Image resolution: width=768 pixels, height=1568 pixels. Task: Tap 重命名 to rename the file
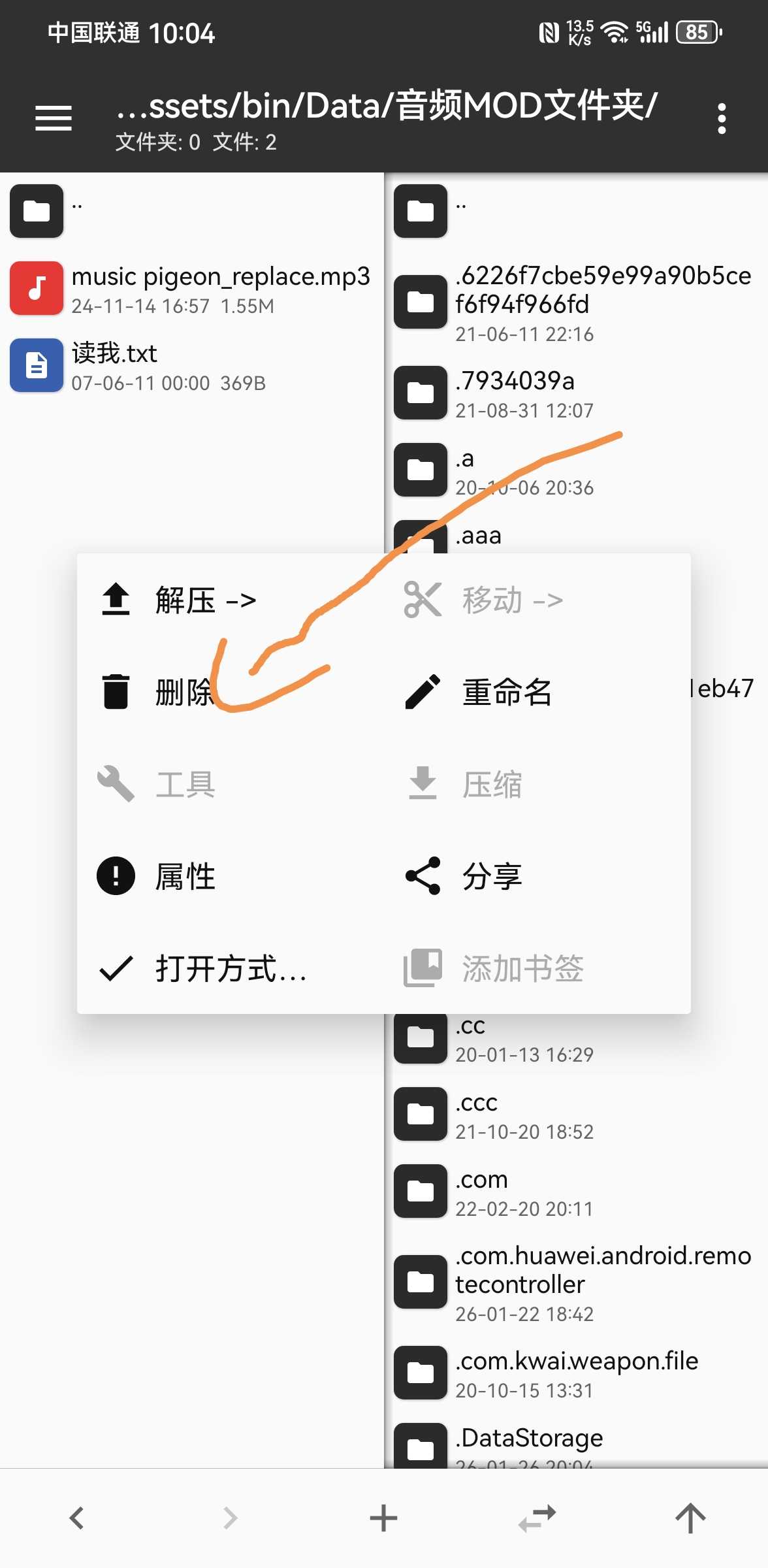pyautogui.click(x=506, y=692)
